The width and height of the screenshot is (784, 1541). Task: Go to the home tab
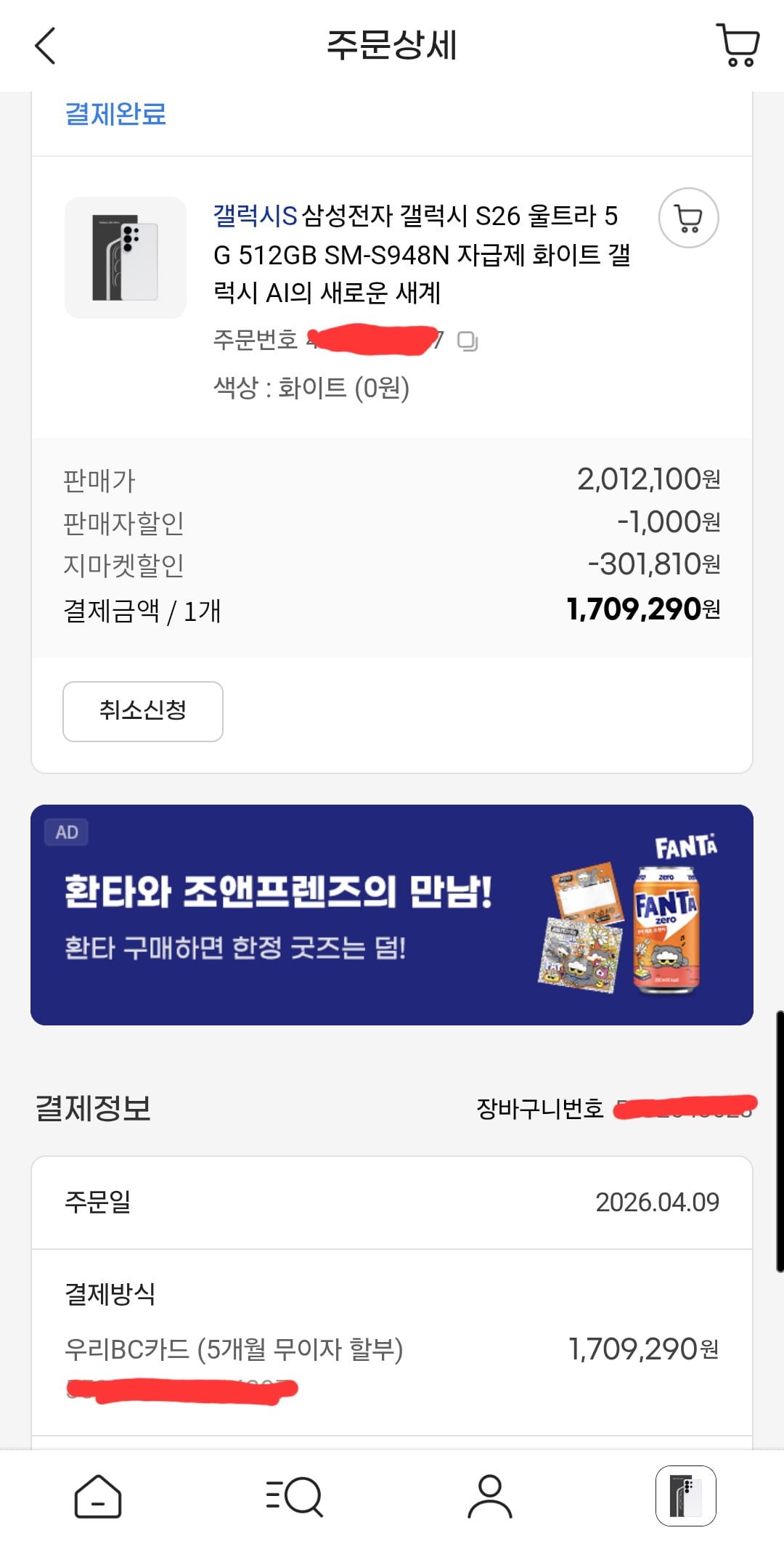98,1496
